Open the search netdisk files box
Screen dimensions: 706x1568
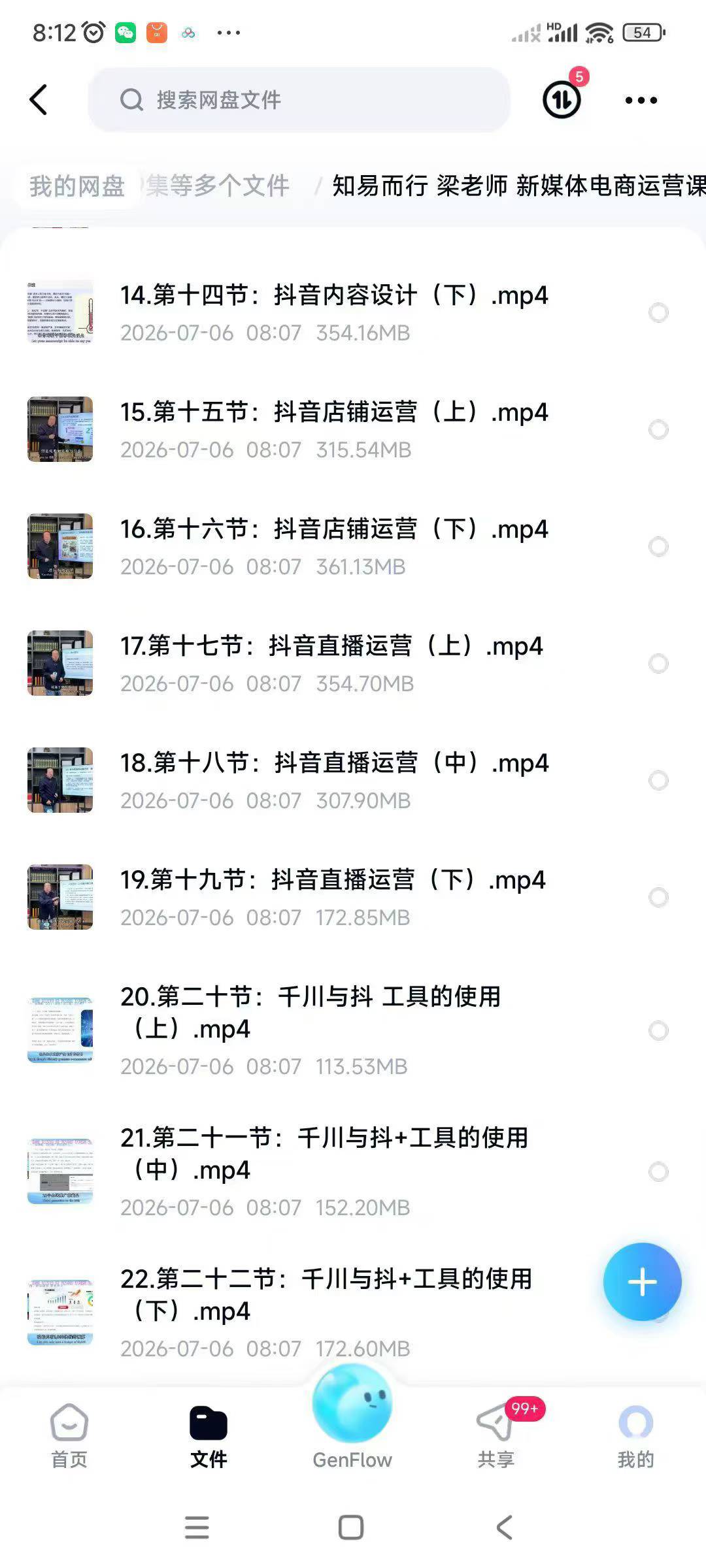pos(299,100)
